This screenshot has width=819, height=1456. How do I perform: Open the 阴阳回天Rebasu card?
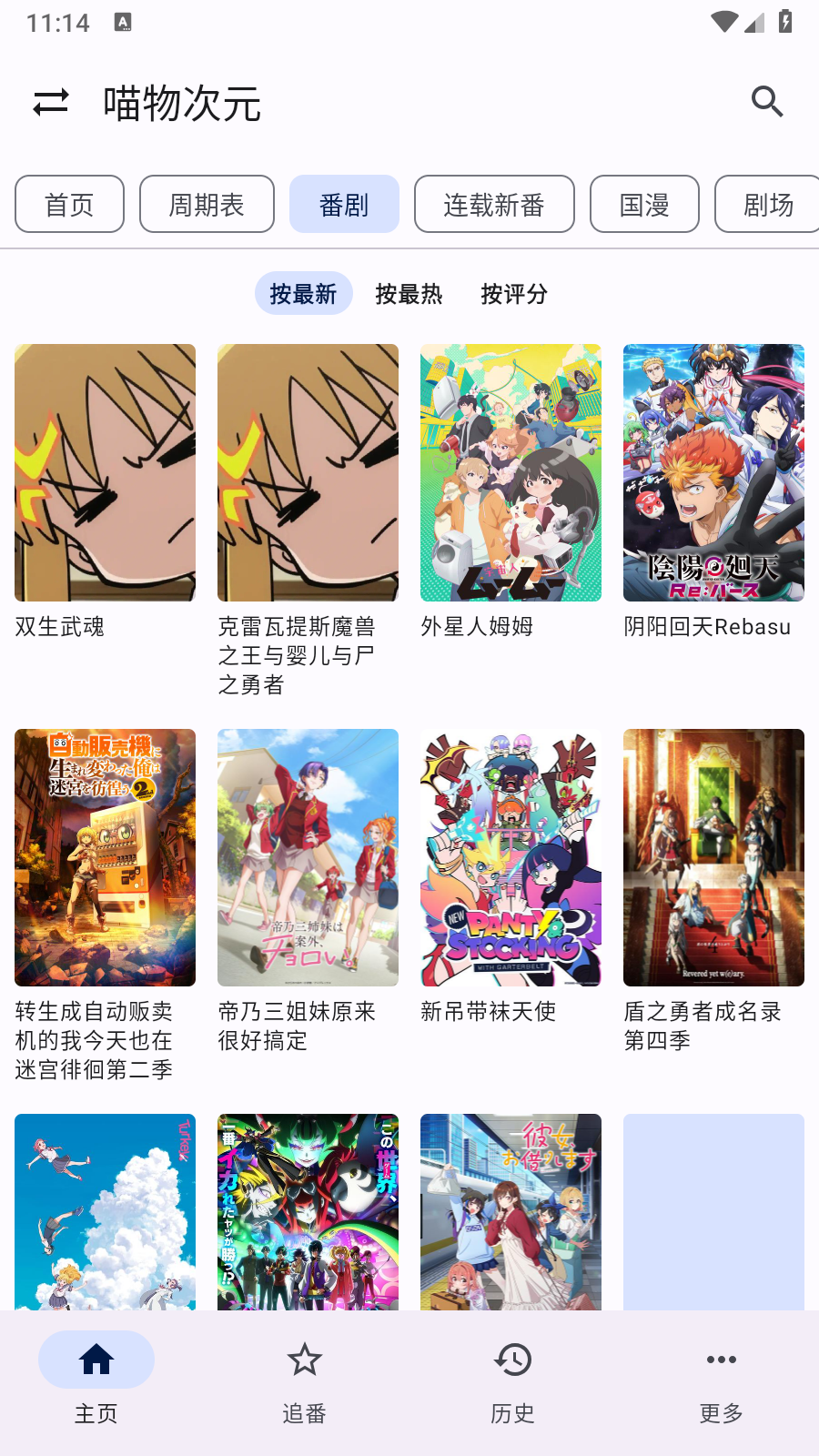(x=713, y=473)
